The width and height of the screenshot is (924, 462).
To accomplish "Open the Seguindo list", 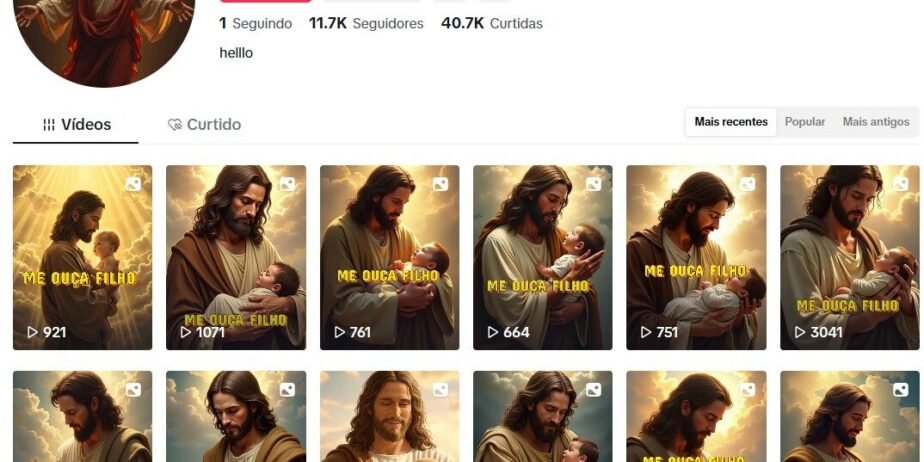I will pos(256,23).
